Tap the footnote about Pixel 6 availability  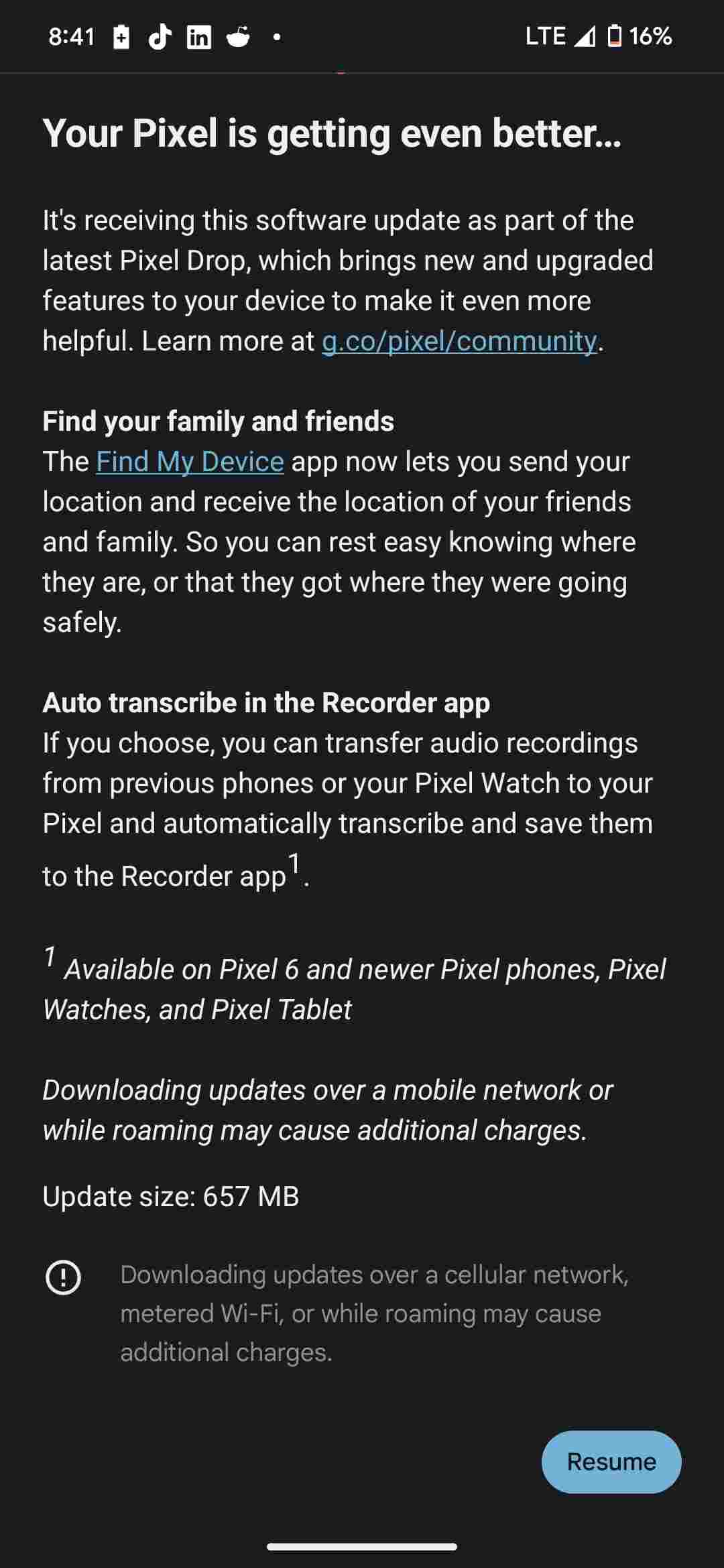354,988
